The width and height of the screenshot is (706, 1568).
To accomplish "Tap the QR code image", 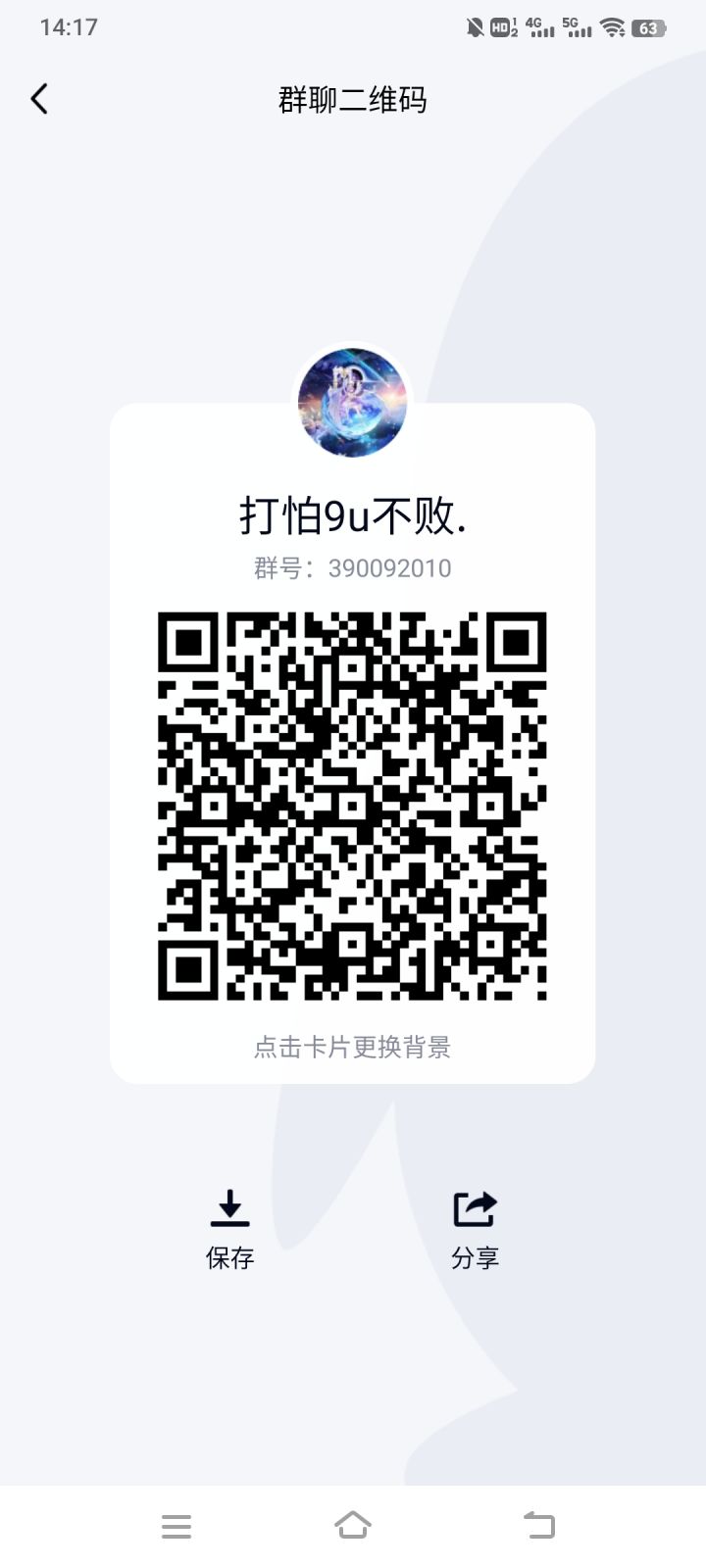I will 353,808.
